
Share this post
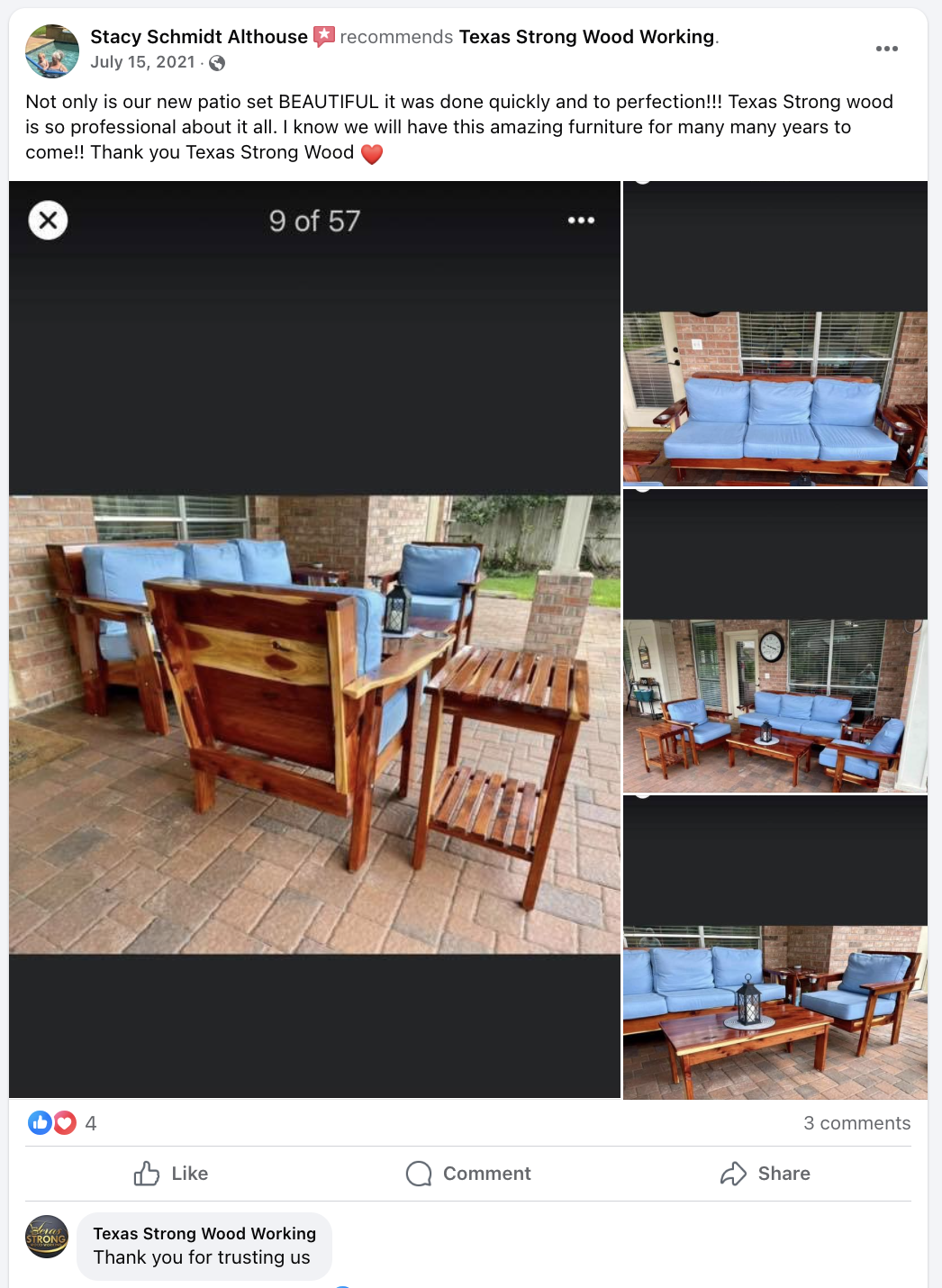click(765, 1174)
